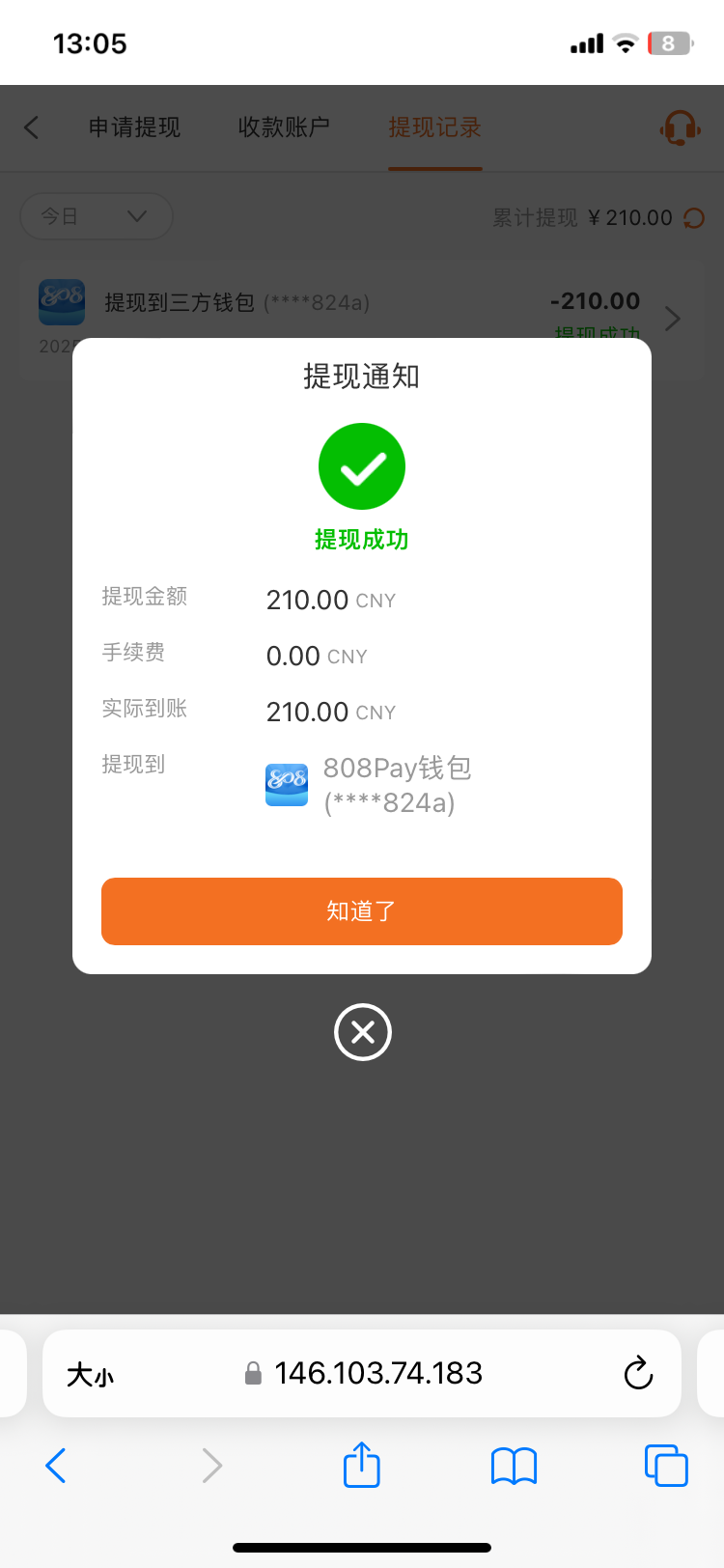Switch to the 申请提现 tab
The width and height of the screenshot is (724, 1568).
click(134, 127)
